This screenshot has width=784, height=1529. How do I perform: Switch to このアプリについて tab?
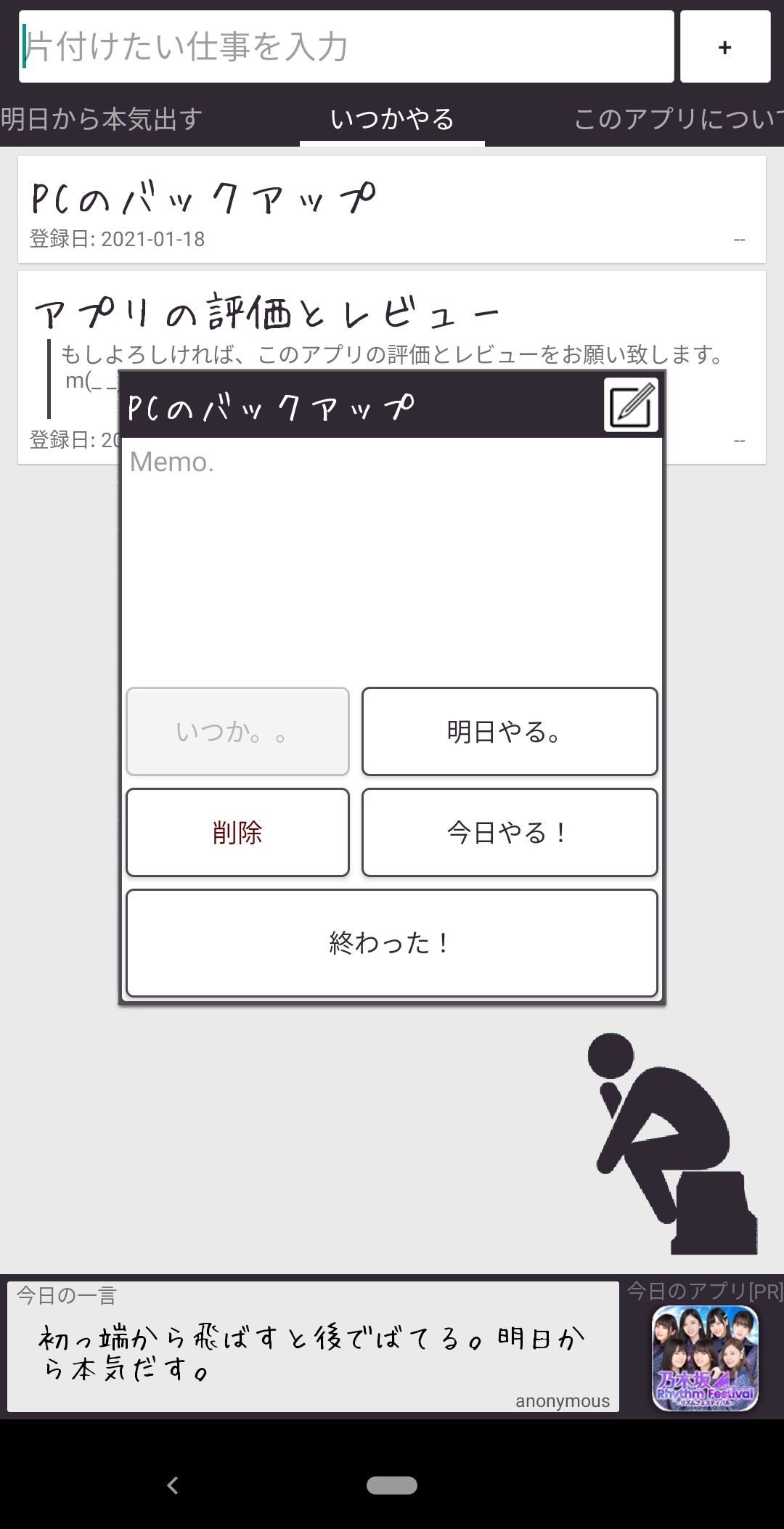coord(679,119)
